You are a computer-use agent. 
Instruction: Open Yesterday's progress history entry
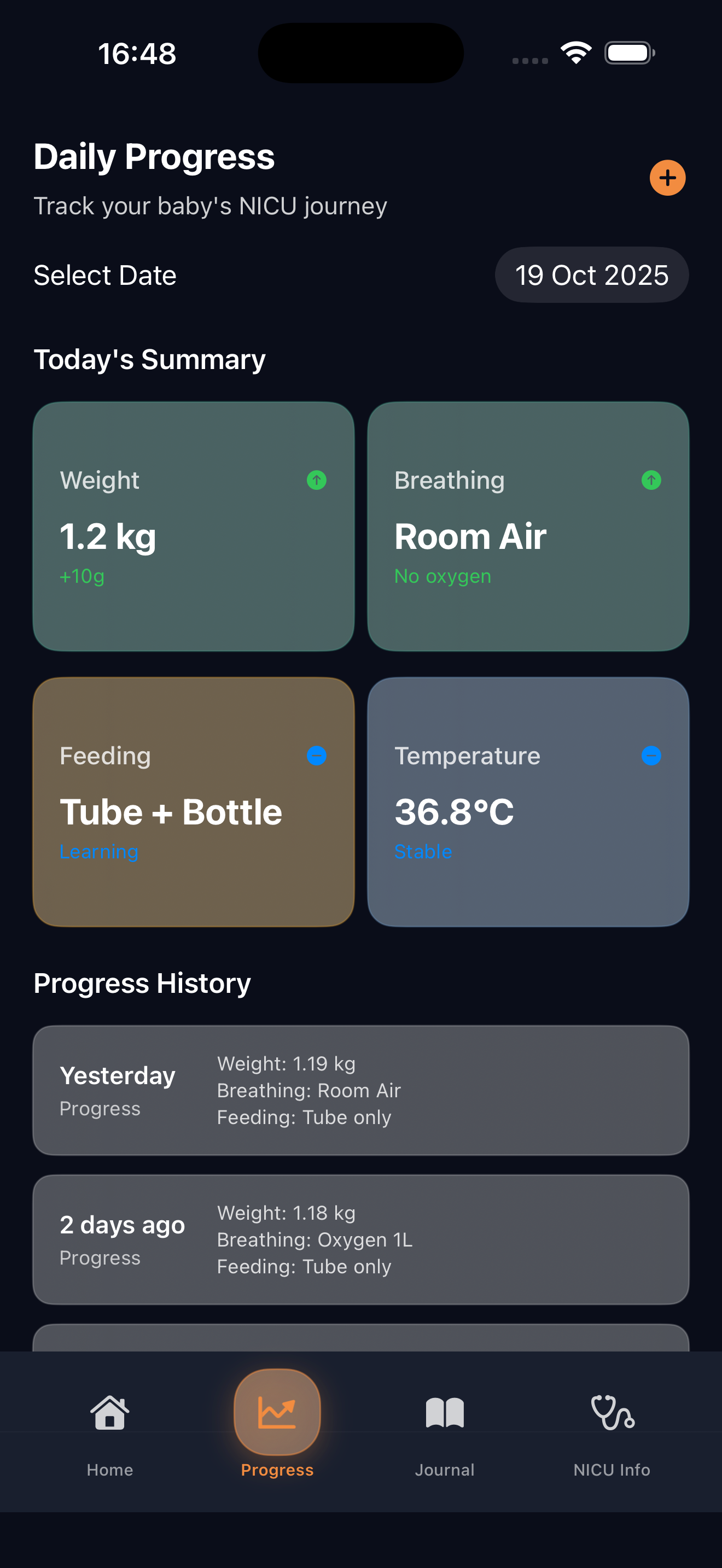pos(360,1090)
